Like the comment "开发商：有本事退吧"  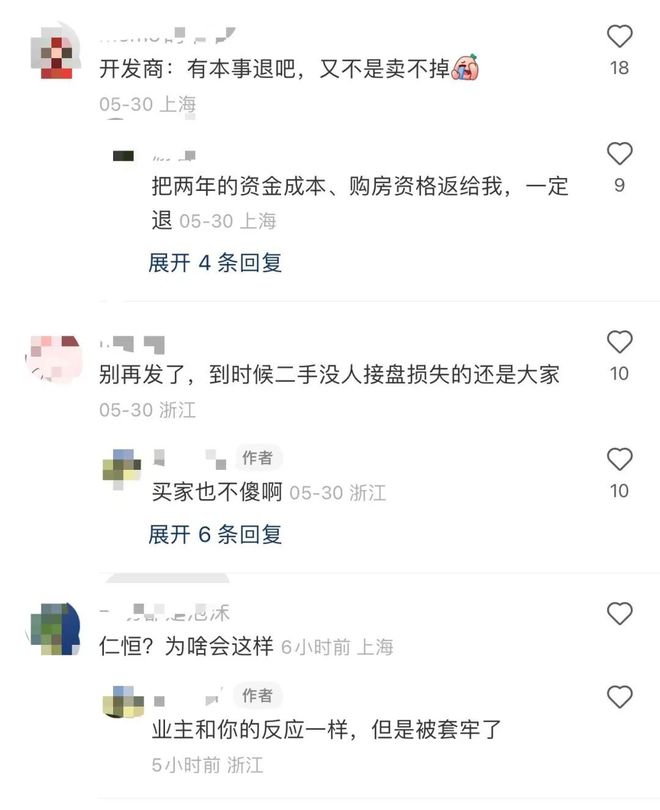coord(620,37)
